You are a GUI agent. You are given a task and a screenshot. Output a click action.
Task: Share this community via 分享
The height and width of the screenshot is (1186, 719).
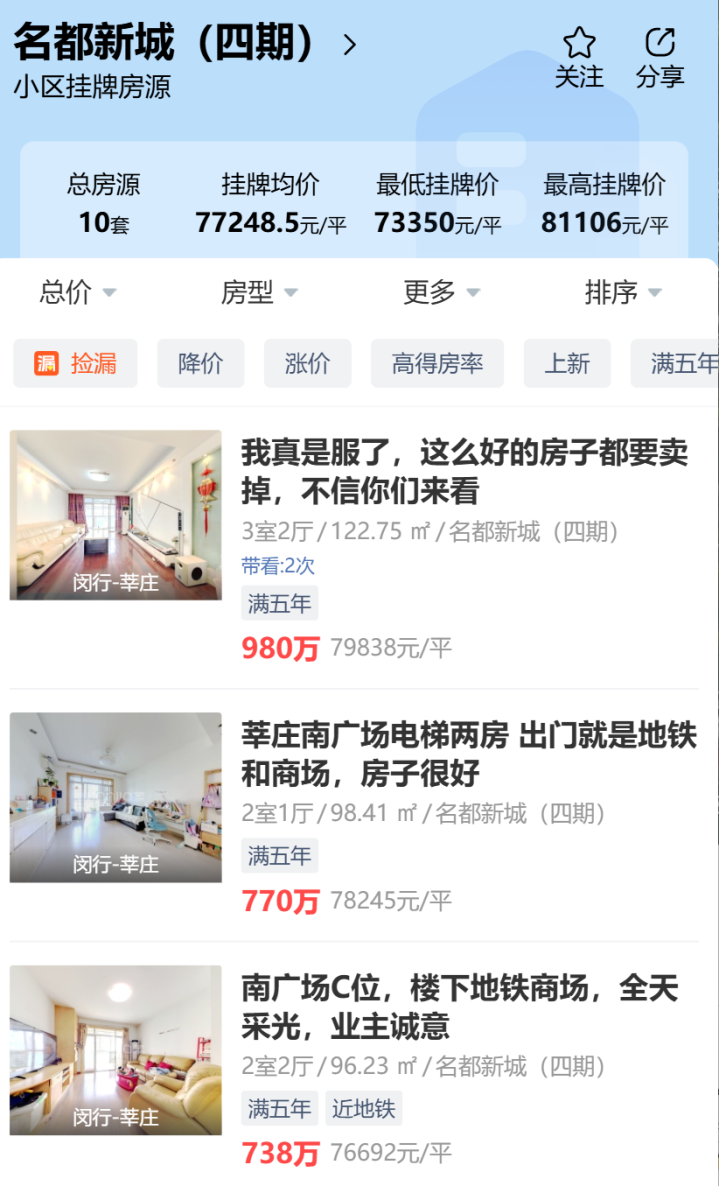(x=660, y=57)
